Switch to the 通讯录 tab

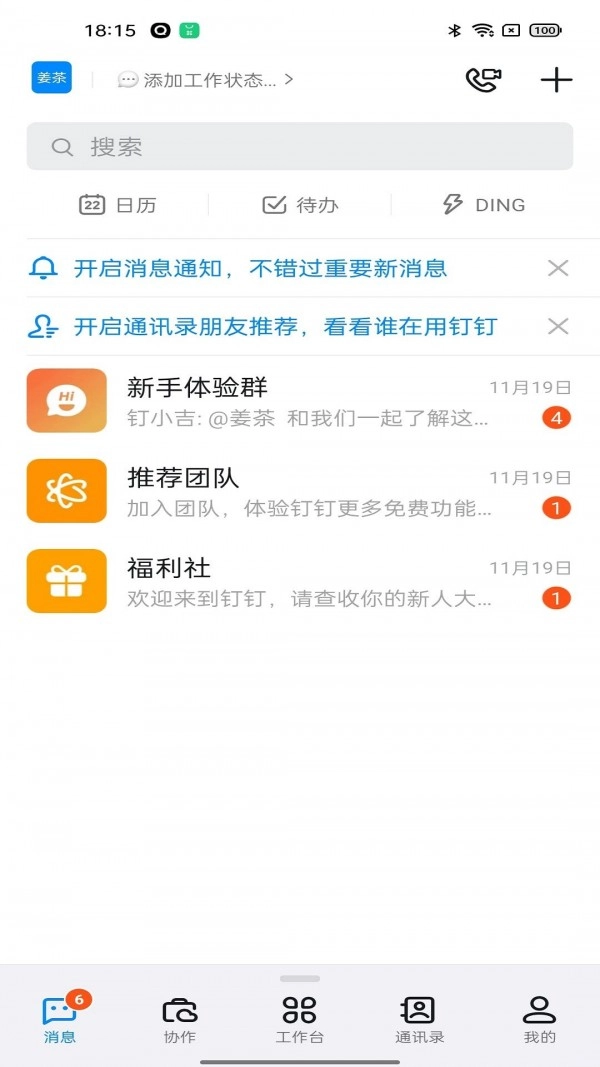click(419, 1019)
